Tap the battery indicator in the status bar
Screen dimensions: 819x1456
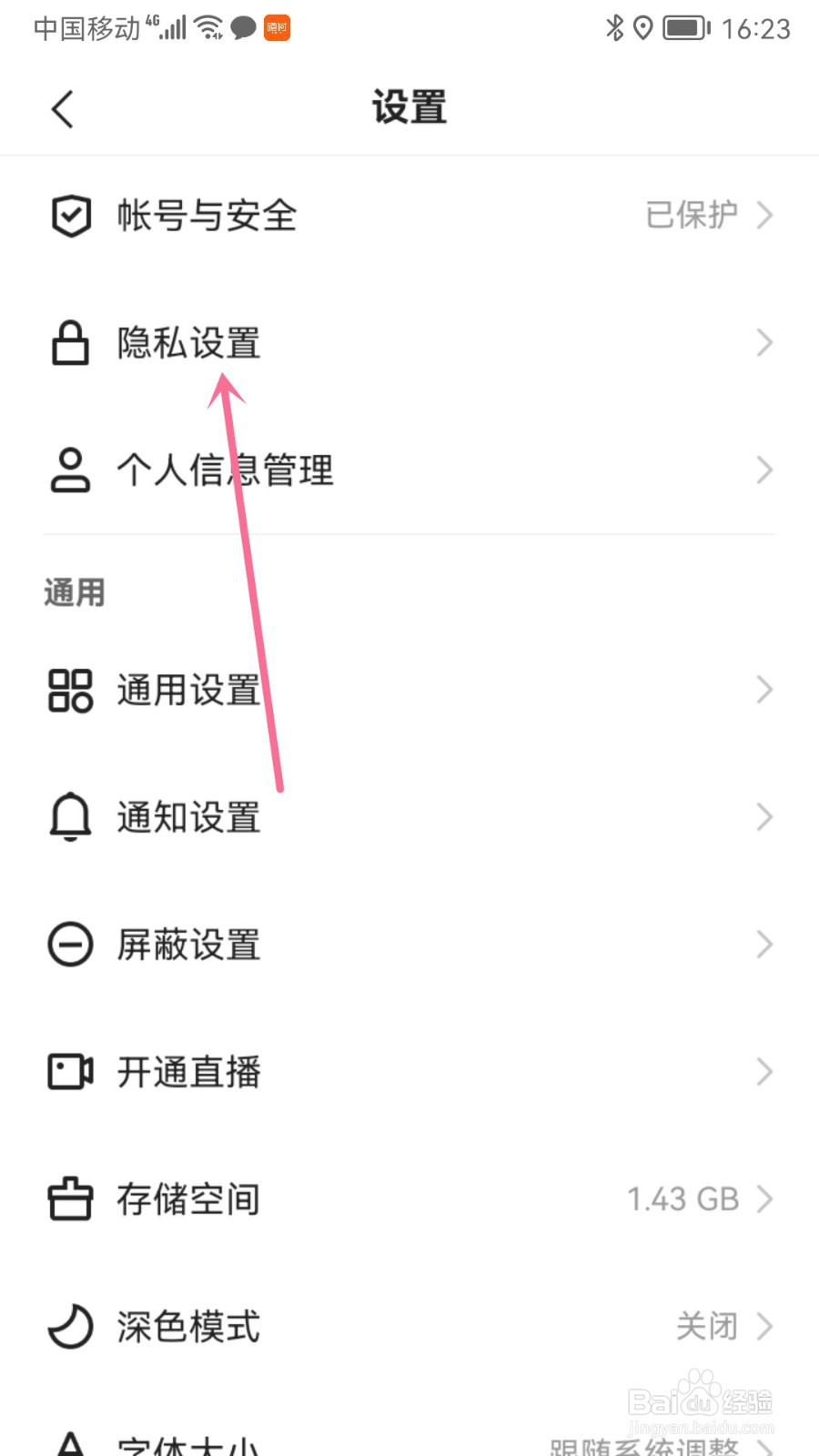tap(682, 28)
